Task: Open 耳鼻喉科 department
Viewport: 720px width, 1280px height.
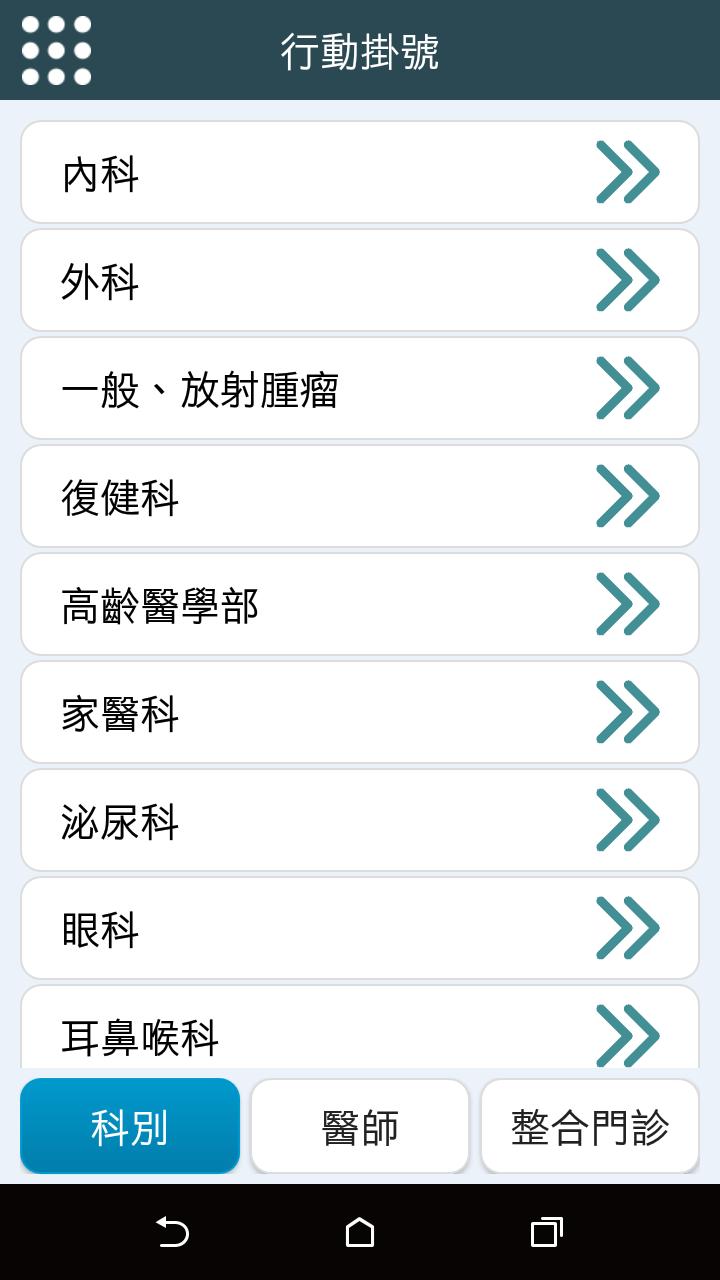Action: (360, 1027)
